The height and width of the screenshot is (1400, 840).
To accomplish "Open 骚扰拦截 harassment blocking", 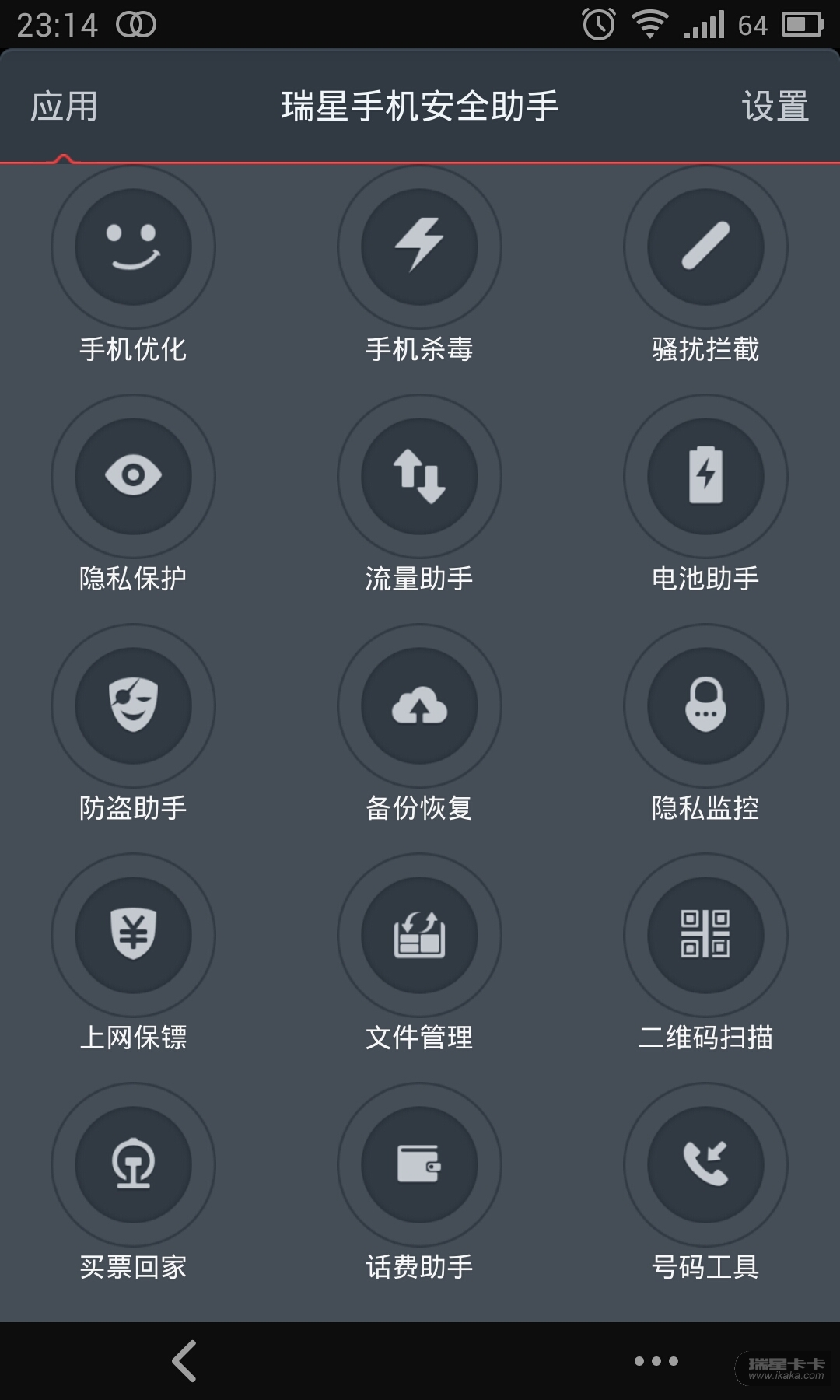I will point(705,247).
